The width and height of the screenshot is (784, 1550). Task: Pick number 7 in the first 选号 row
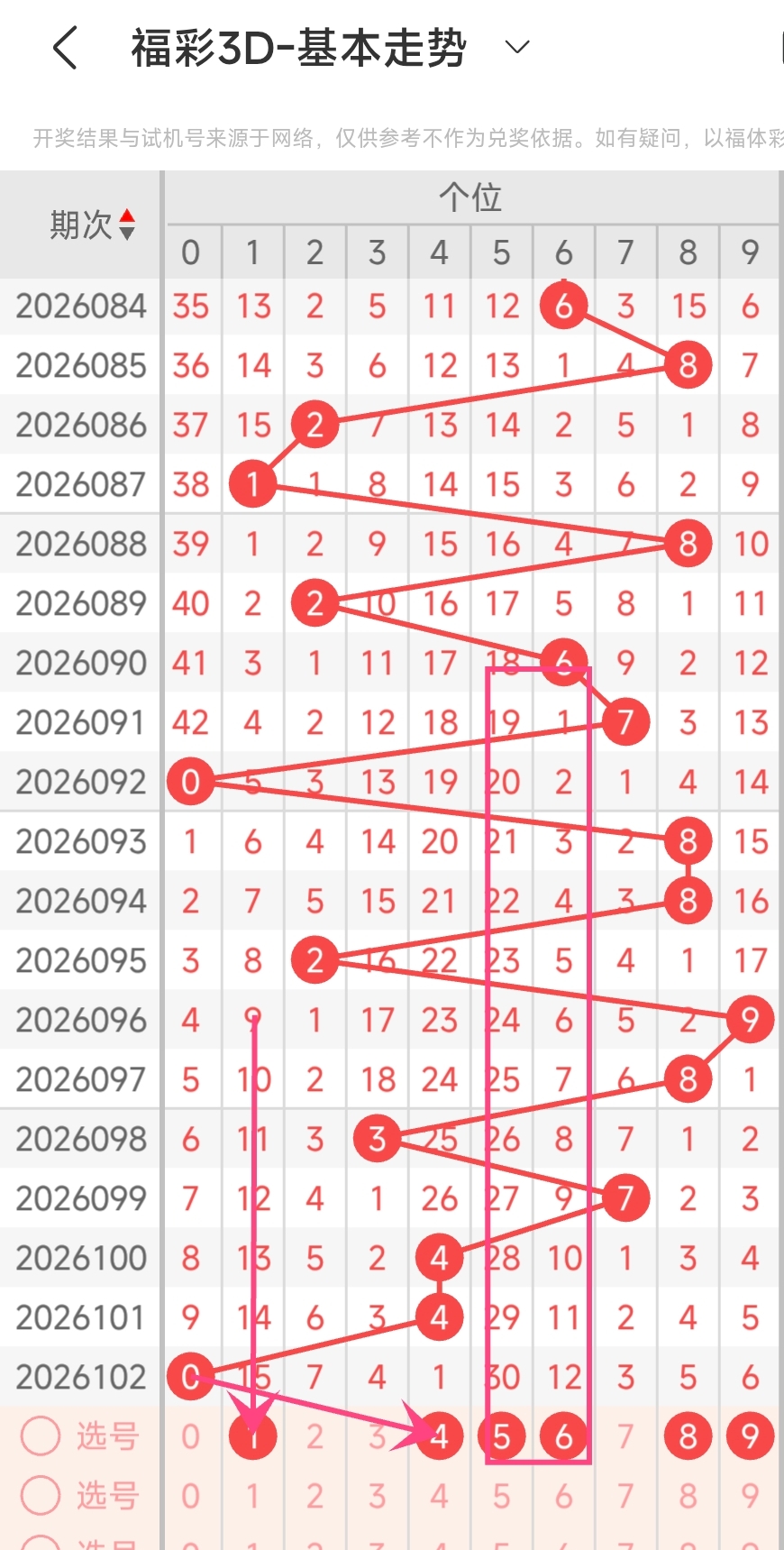(626, 1436)
